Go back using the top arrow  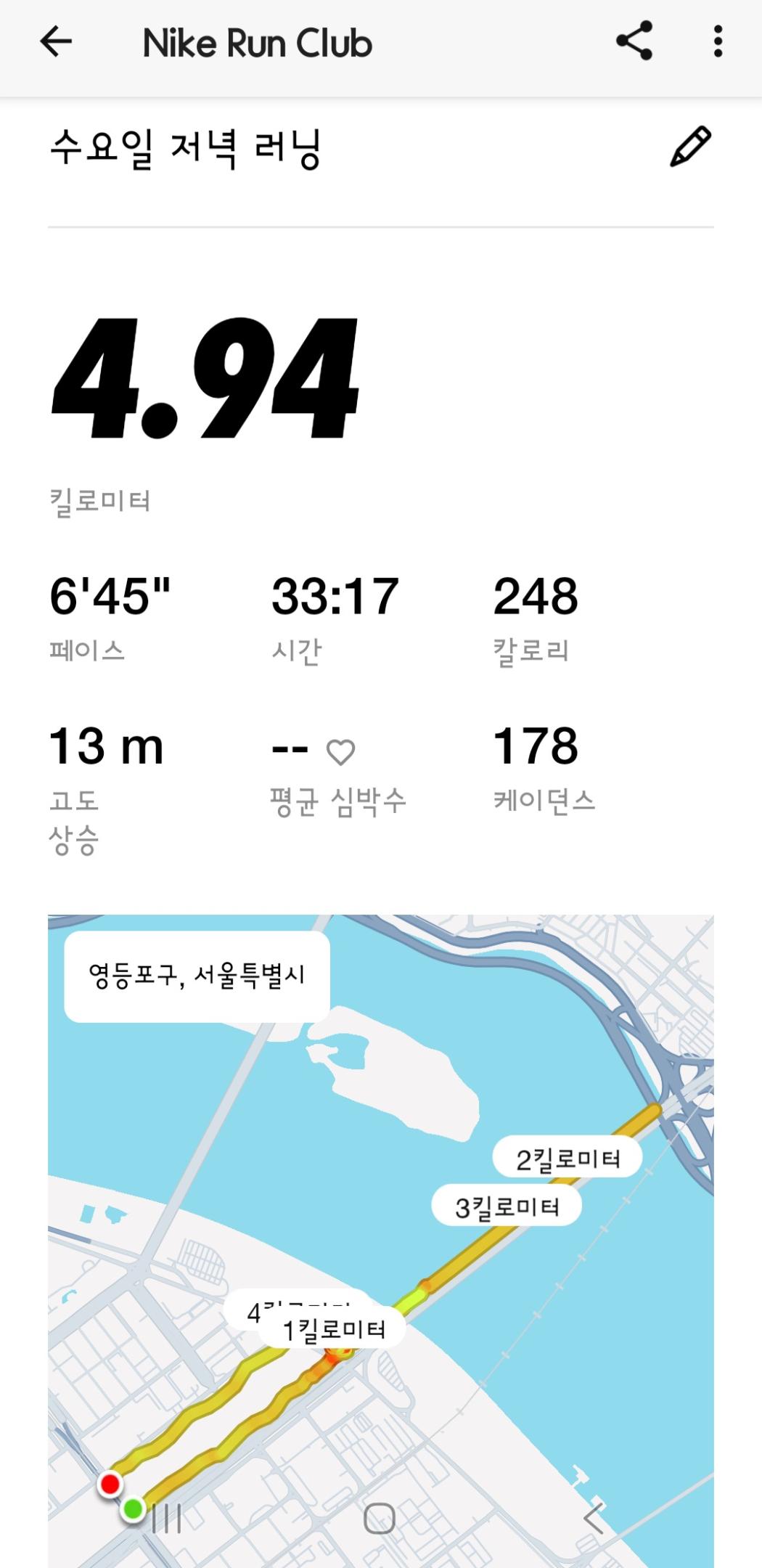[56, 42]
